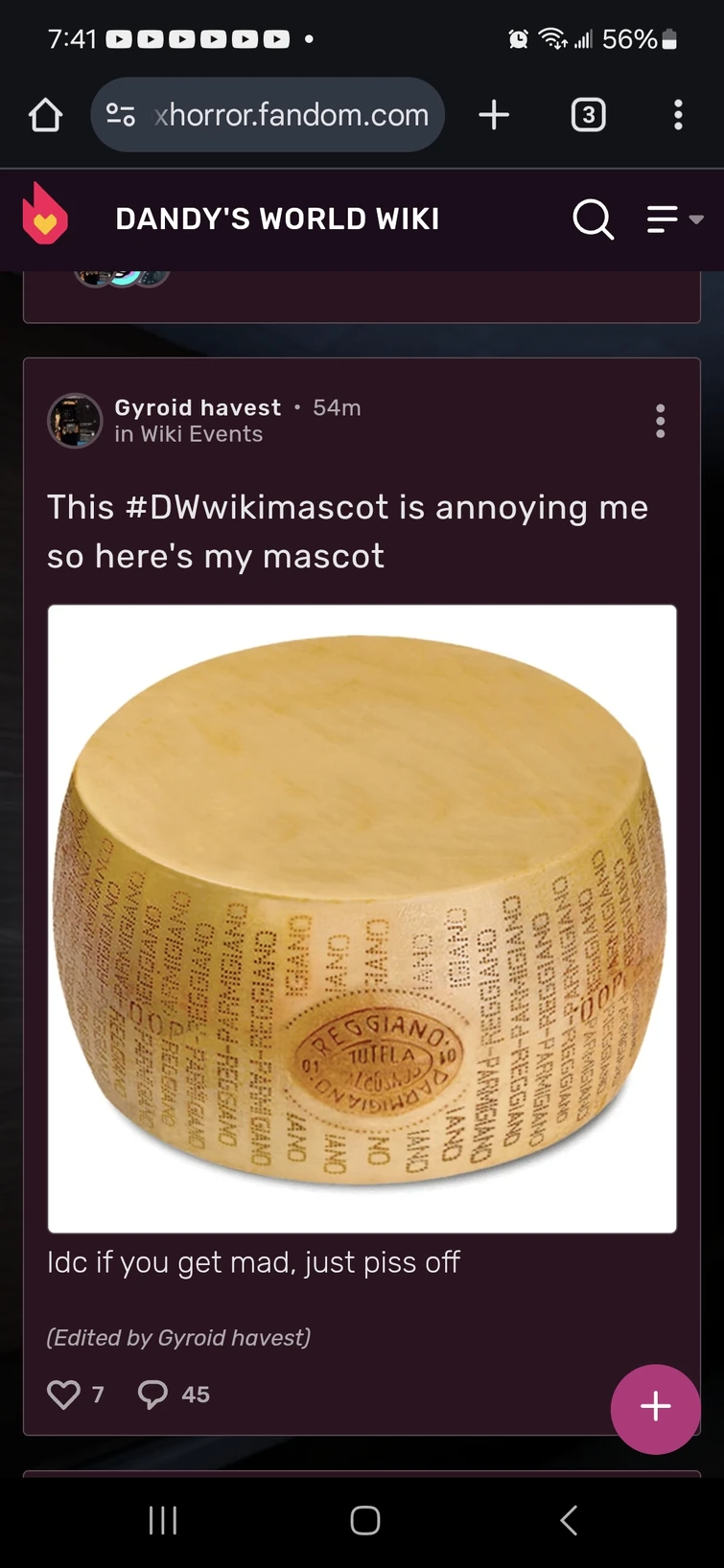Open comments on the mascot post

pos(152,1395)
